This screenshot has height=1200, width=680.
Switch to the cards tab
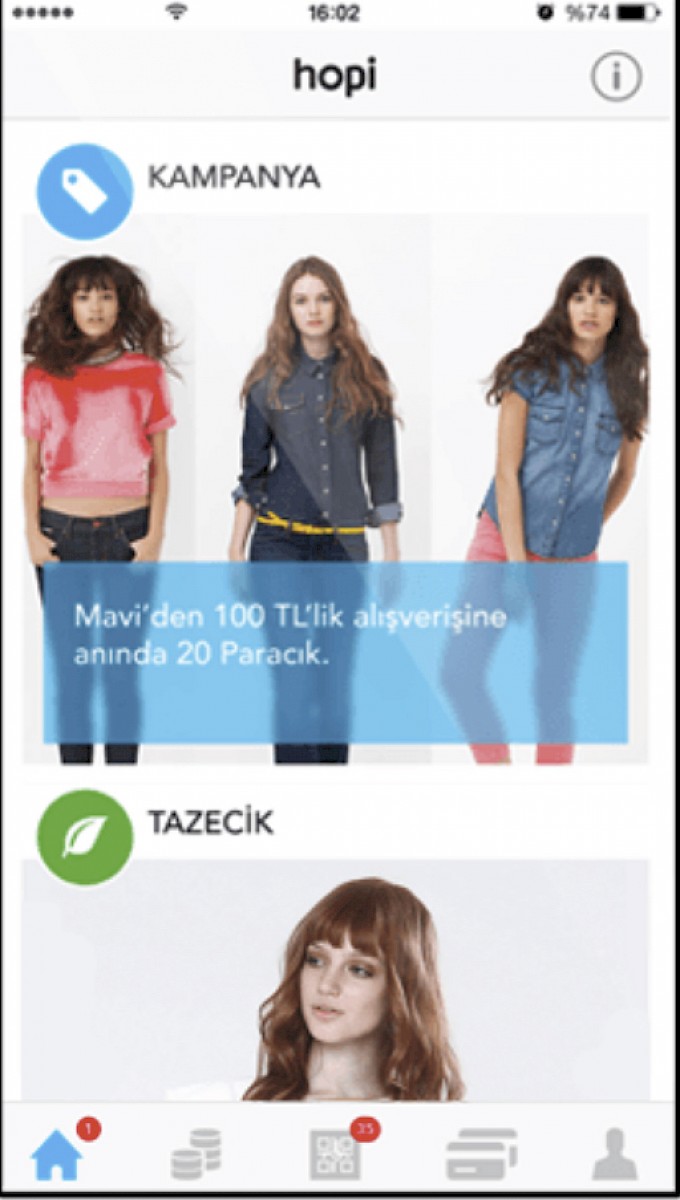pos(481,1155)
